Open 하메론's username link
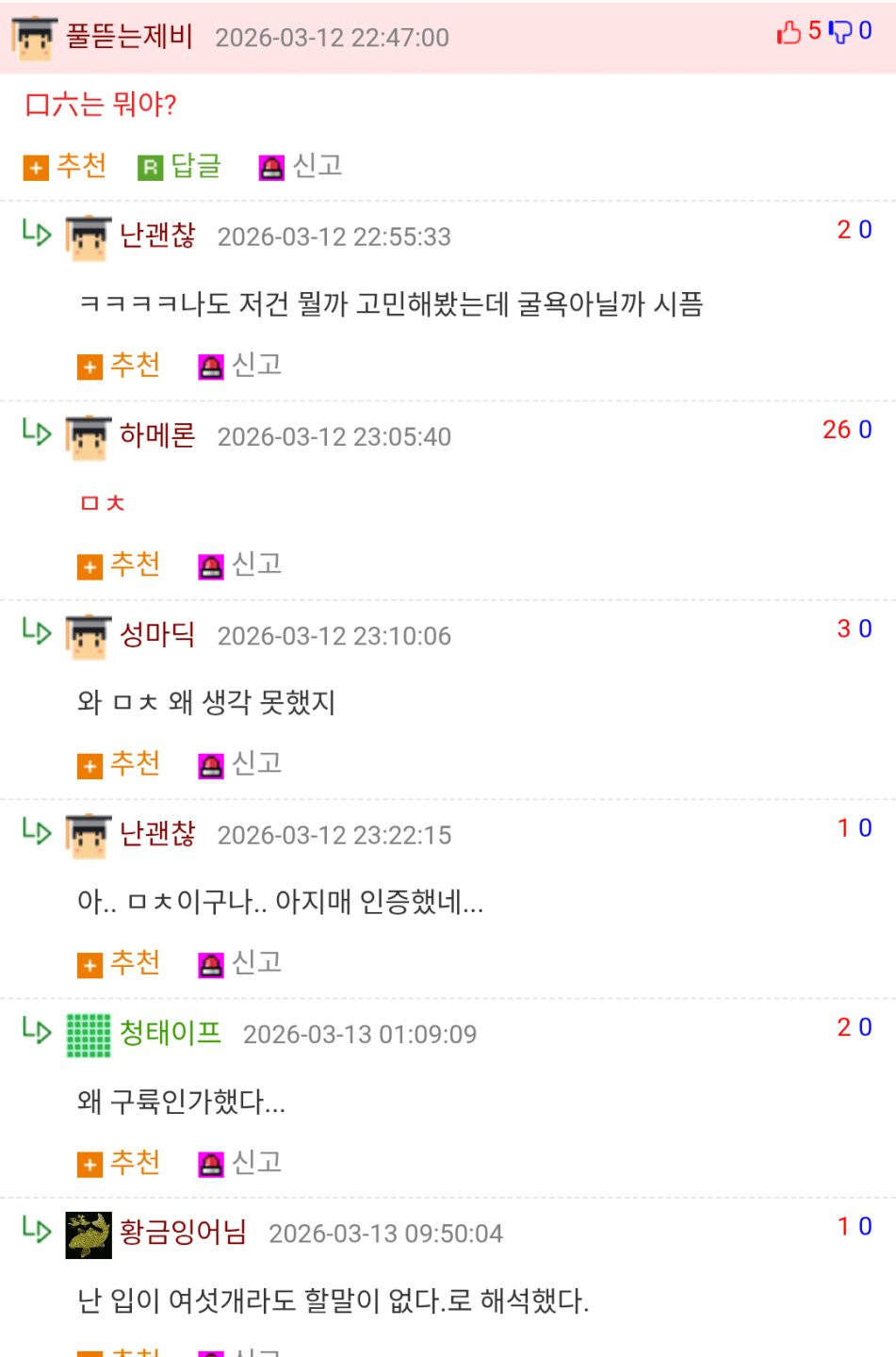The width and height of the screenshot is (896, 1357). tap(157, 435)
